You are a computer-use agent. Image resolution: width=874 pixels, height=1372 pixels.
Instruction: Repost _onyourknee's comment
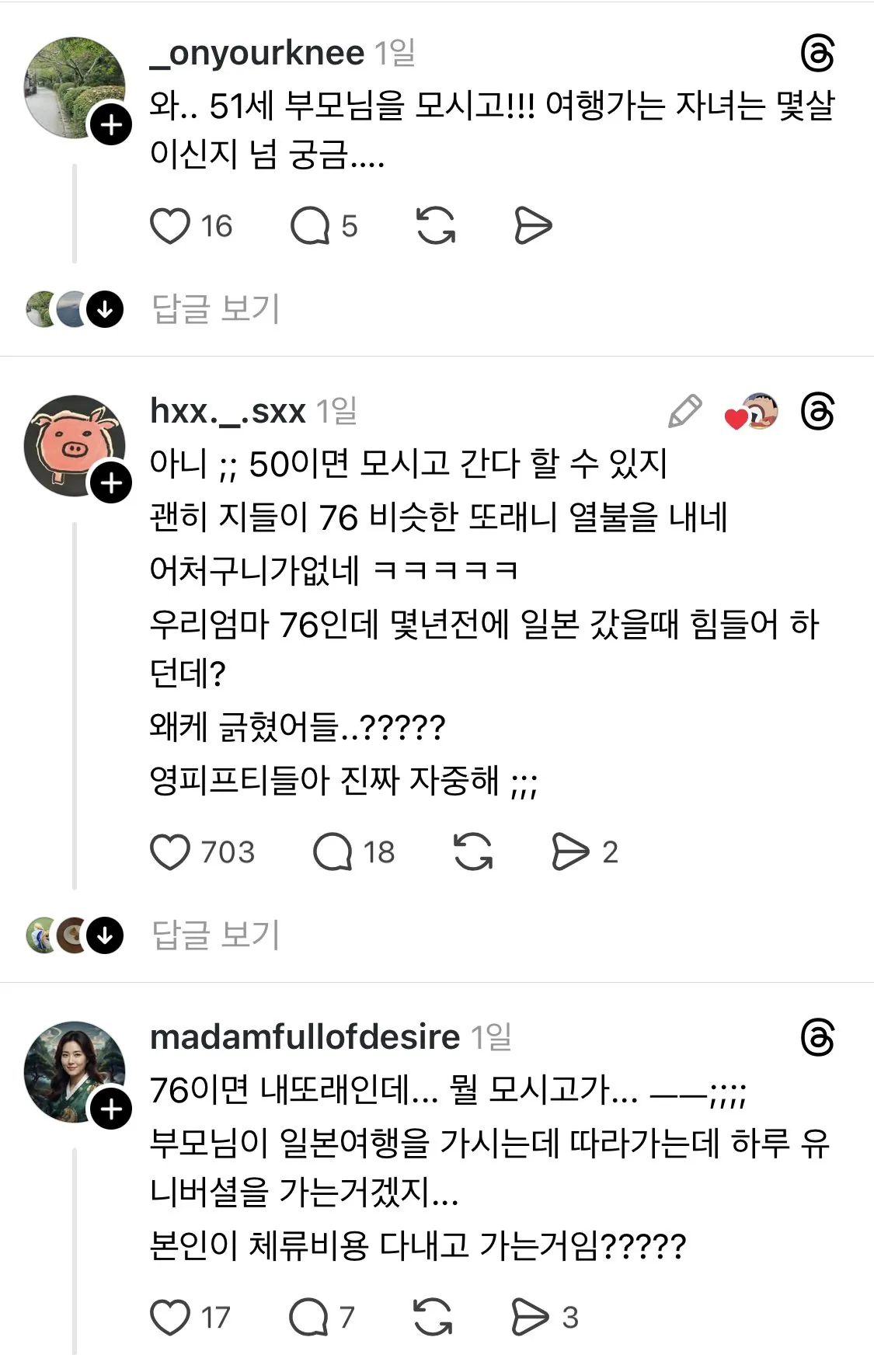[x=436, y=225]
